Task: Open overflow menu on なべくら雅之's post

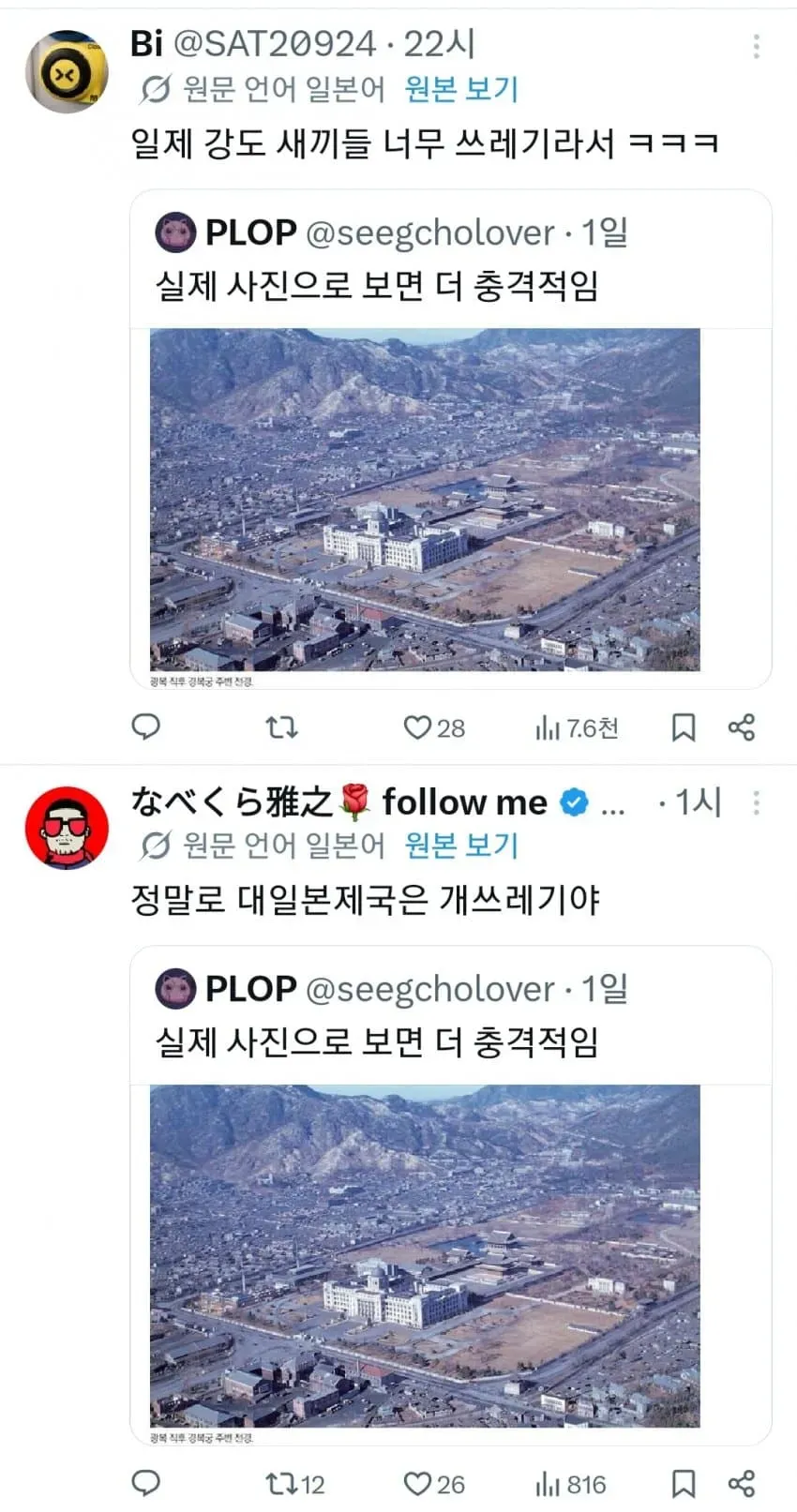Action: pyautogui.click(x=756, y=802)
